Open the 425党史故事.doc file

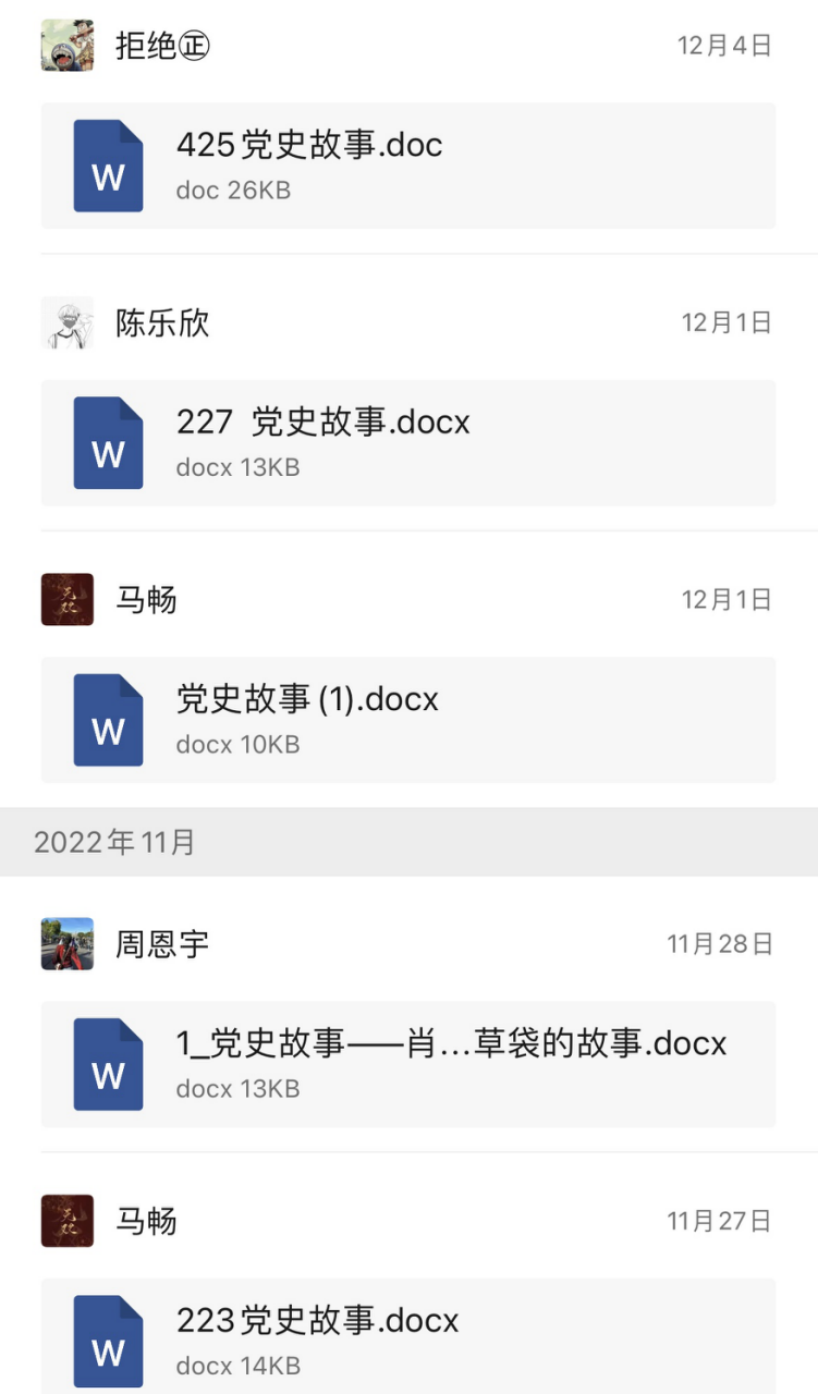(408, 165)
